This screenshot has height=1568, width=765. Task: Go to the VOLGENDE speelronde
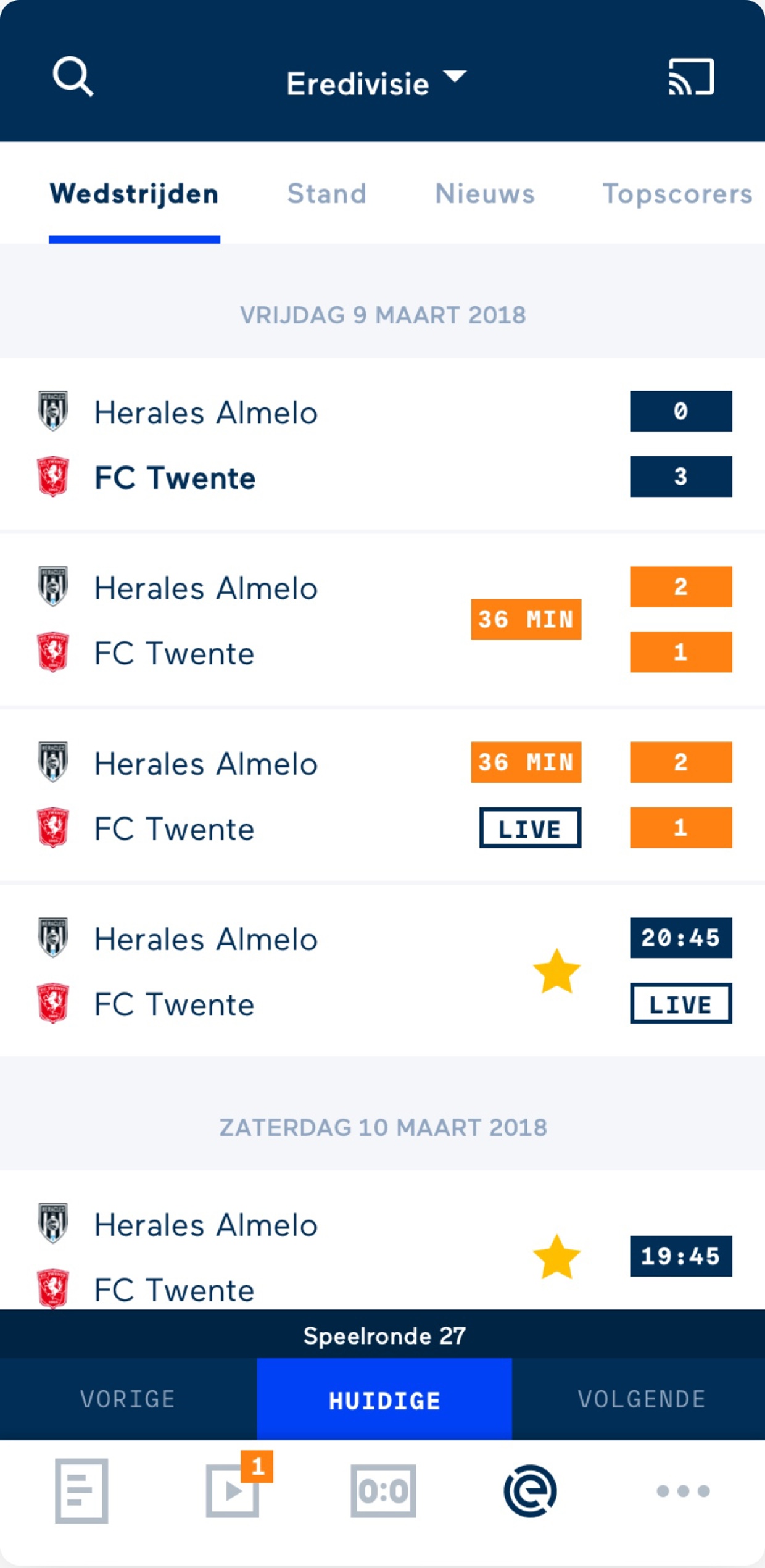click(x=640, y=1399)
